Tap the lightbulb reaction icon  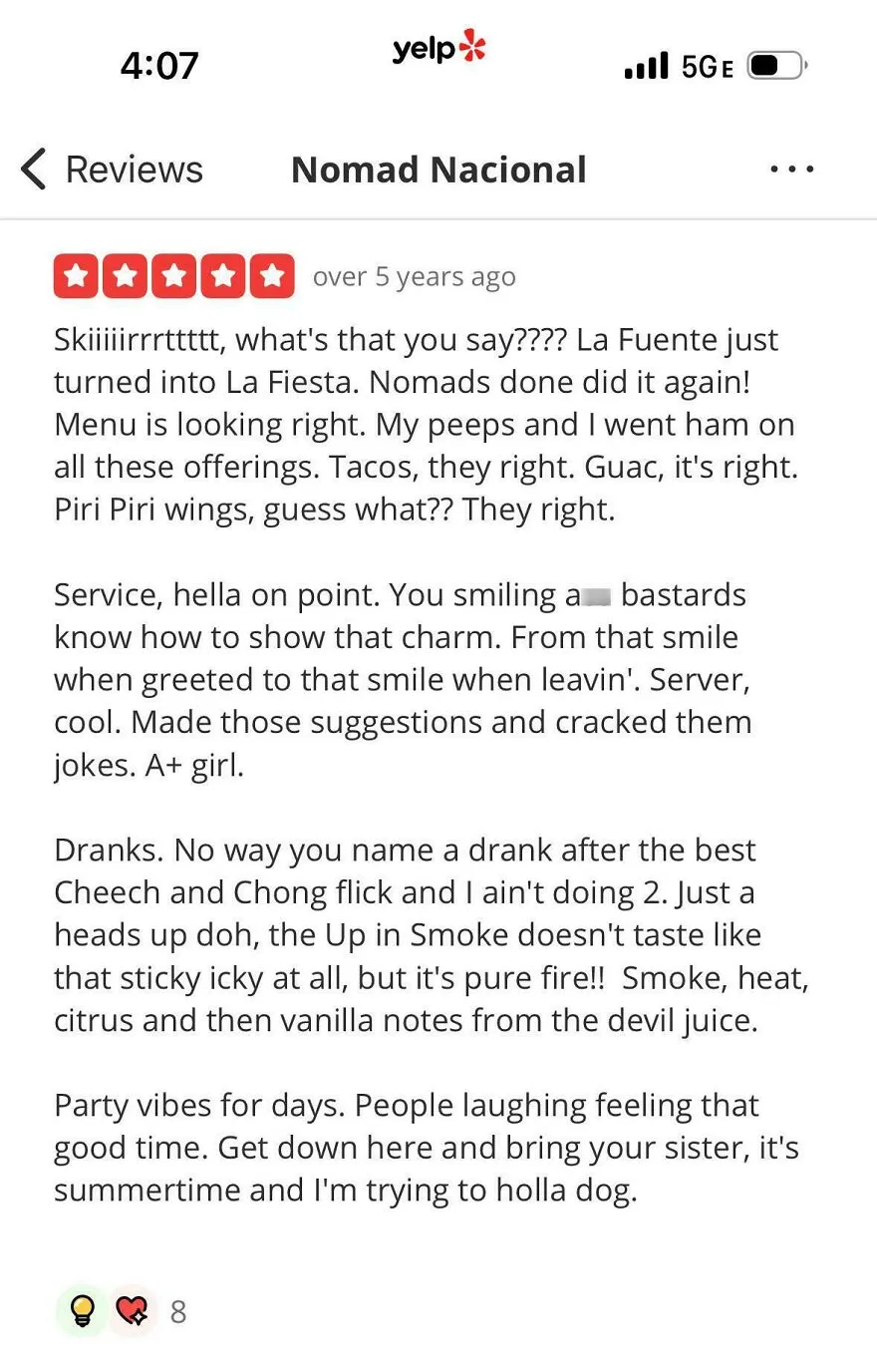(82, 1310)
